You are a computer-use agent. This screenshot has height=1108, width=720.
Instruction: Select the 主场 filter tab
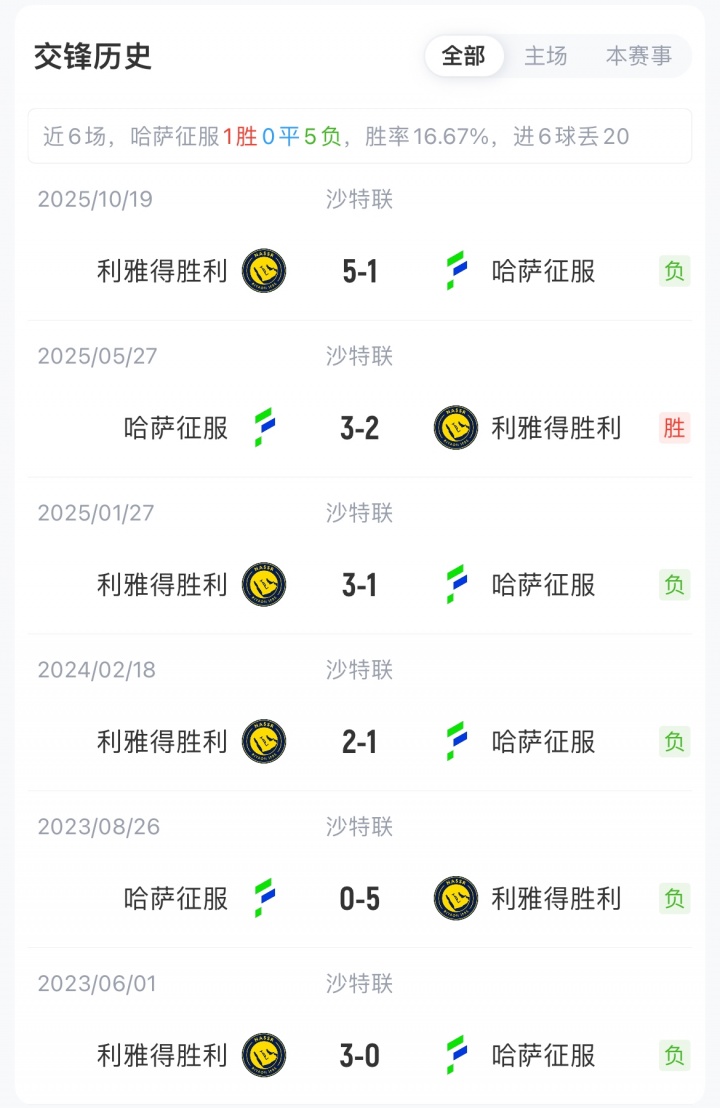[546, 56]
